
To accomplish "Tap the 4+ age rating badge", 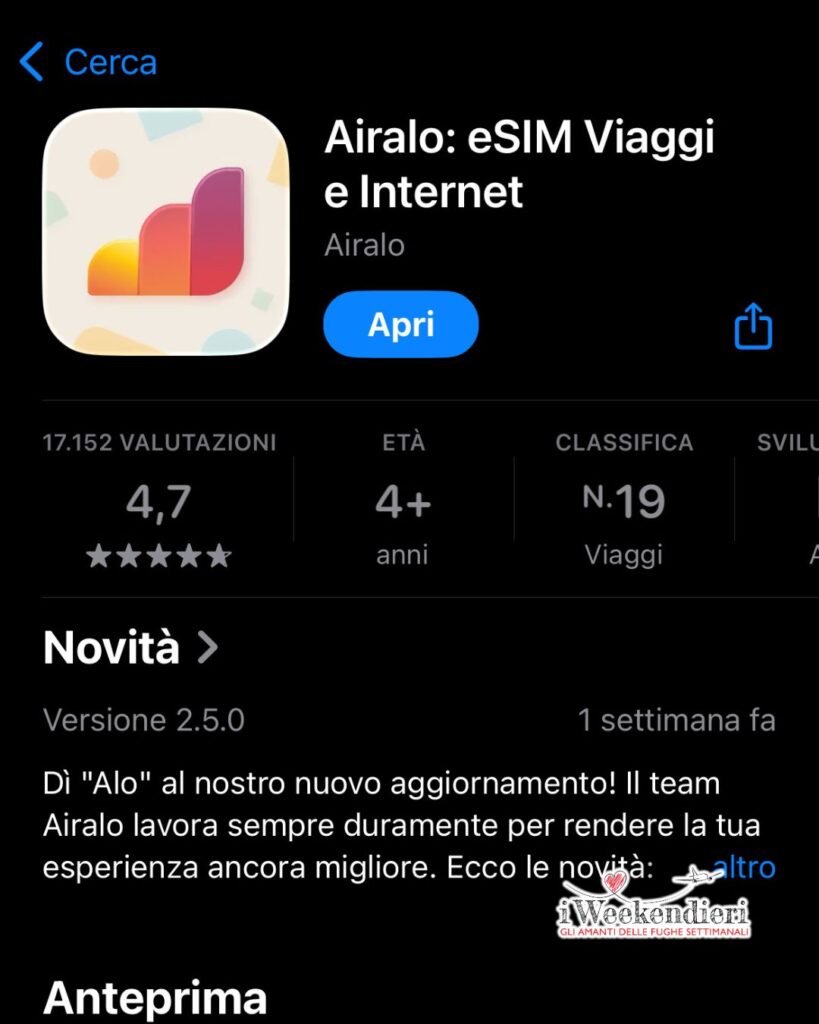I will 401,500.
